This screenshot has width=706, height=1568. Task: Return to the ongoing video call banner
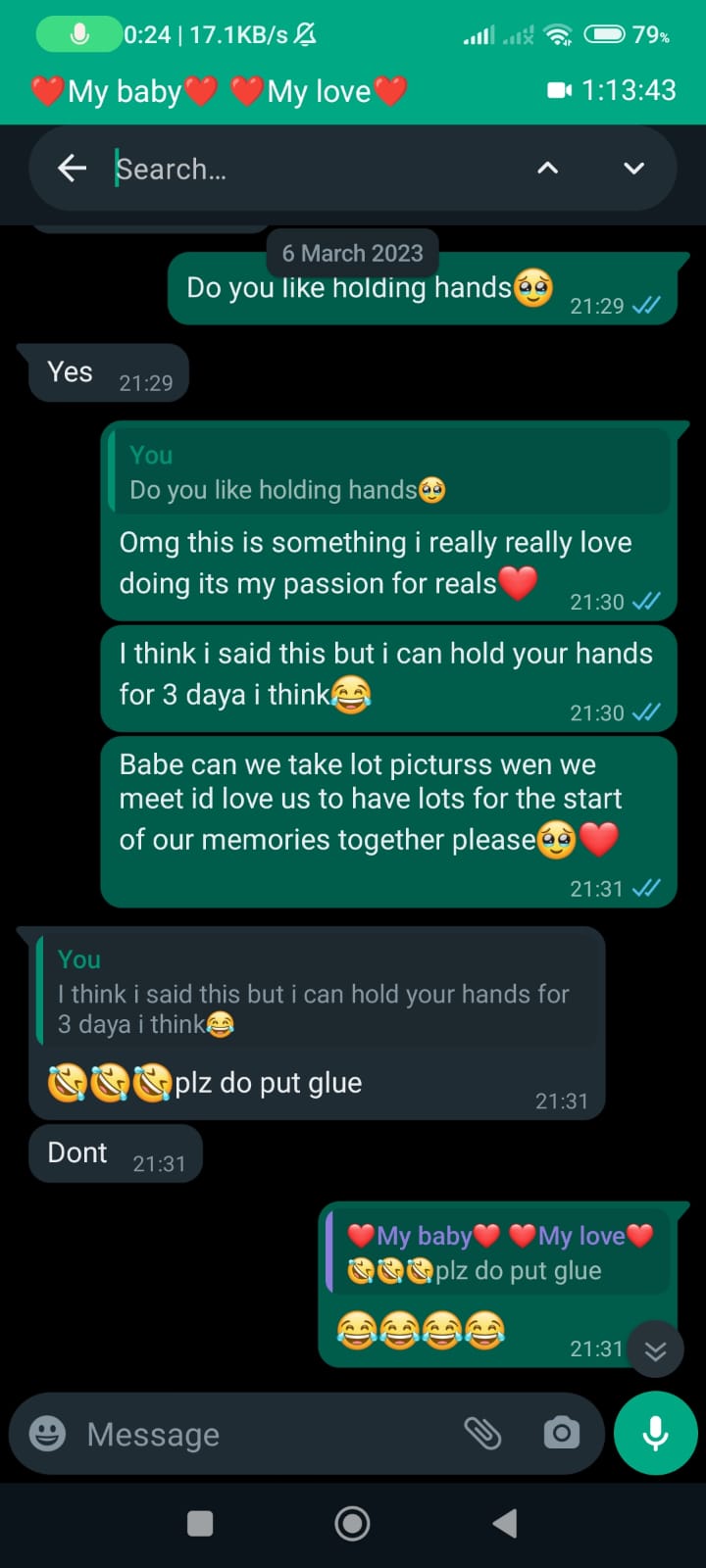tap(353, 91)
